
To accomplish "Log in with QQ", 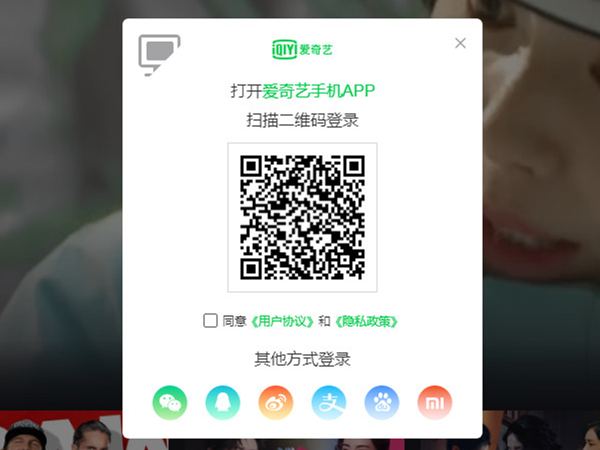I will pos(222,402).
